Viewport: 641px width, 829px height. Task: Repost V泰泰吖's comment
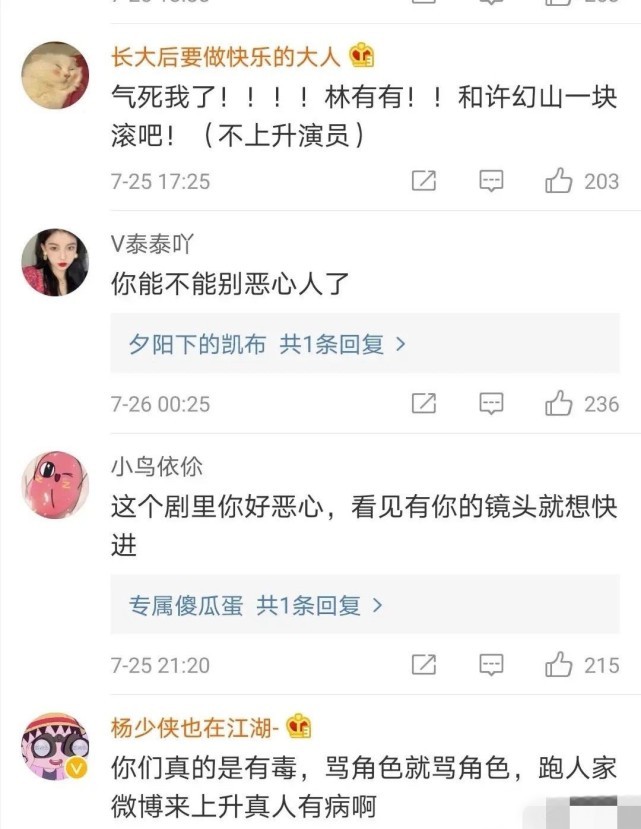point(424,404)
